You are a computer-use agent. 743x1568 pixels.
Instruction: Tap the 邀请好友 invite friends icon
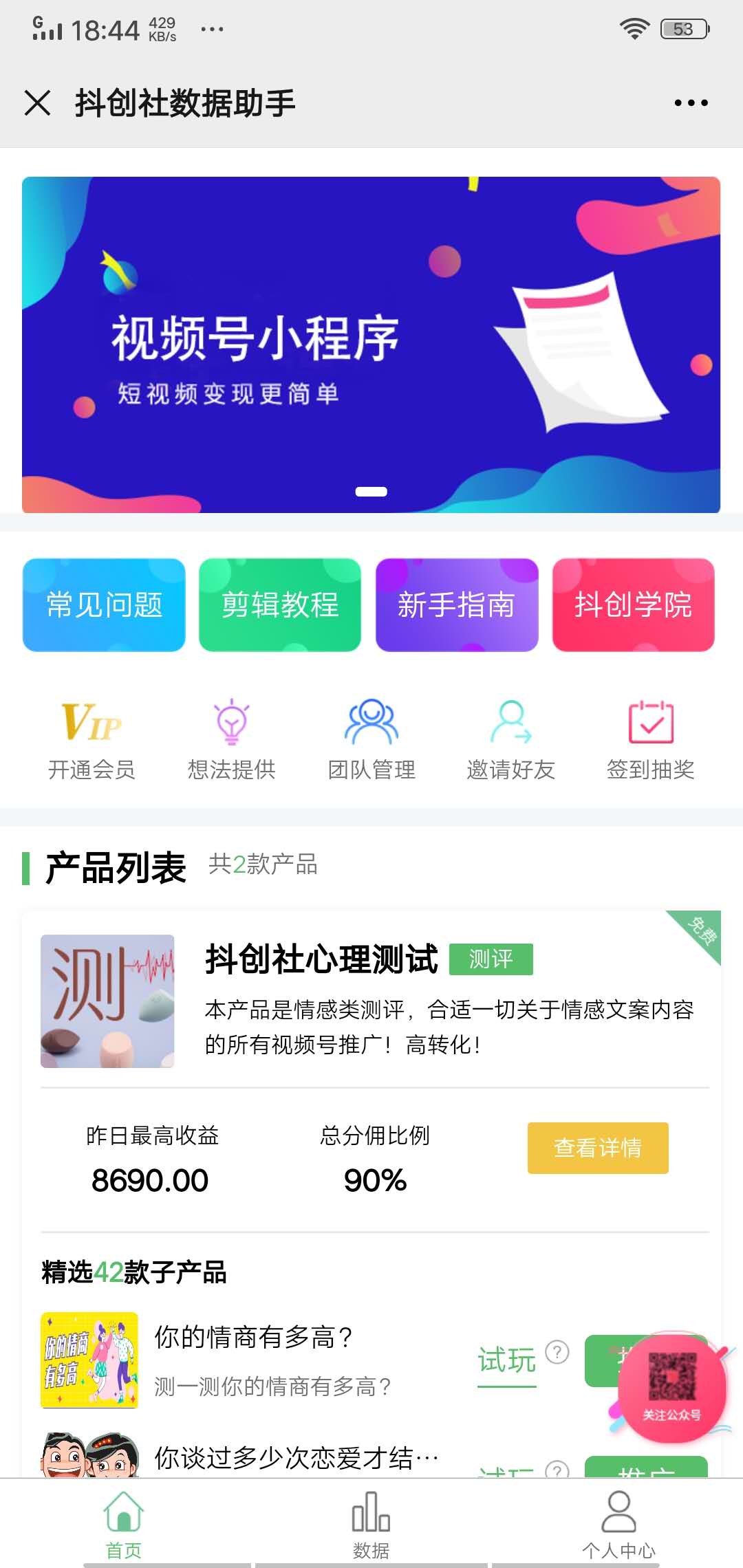pos(512,736)
